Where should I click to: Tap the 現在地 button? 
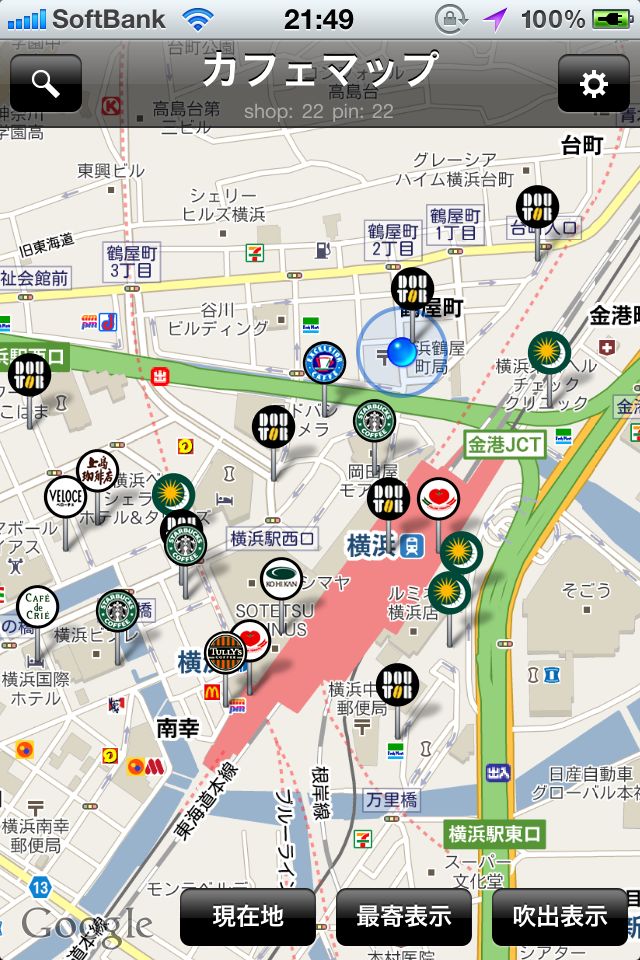(248, 916)
